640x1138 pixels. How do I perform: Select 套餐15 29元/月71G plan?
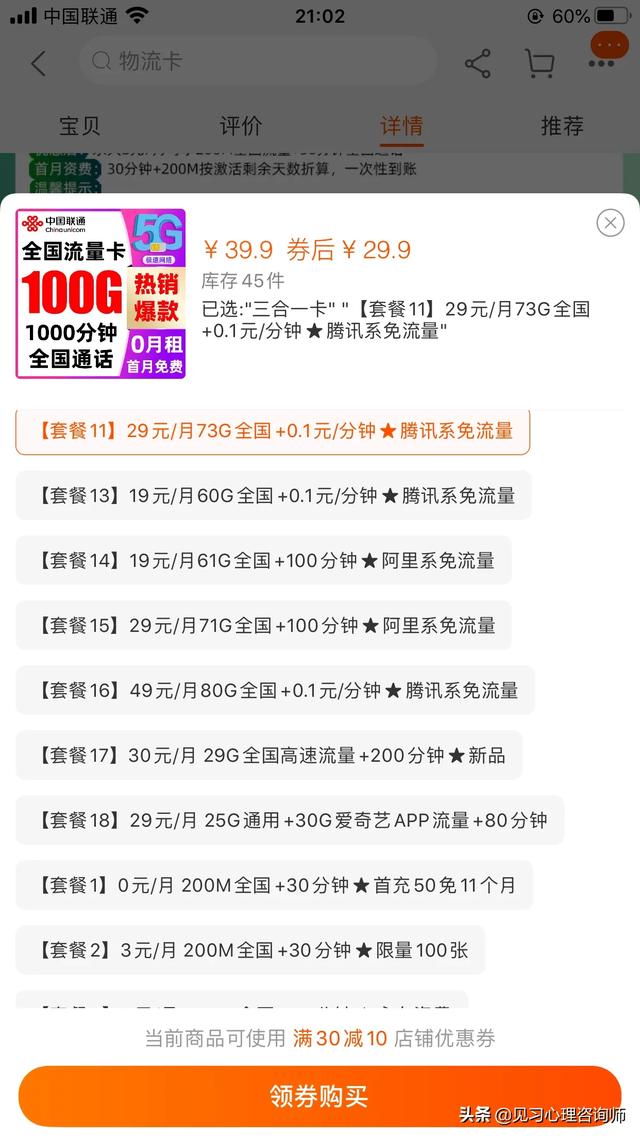263,626
